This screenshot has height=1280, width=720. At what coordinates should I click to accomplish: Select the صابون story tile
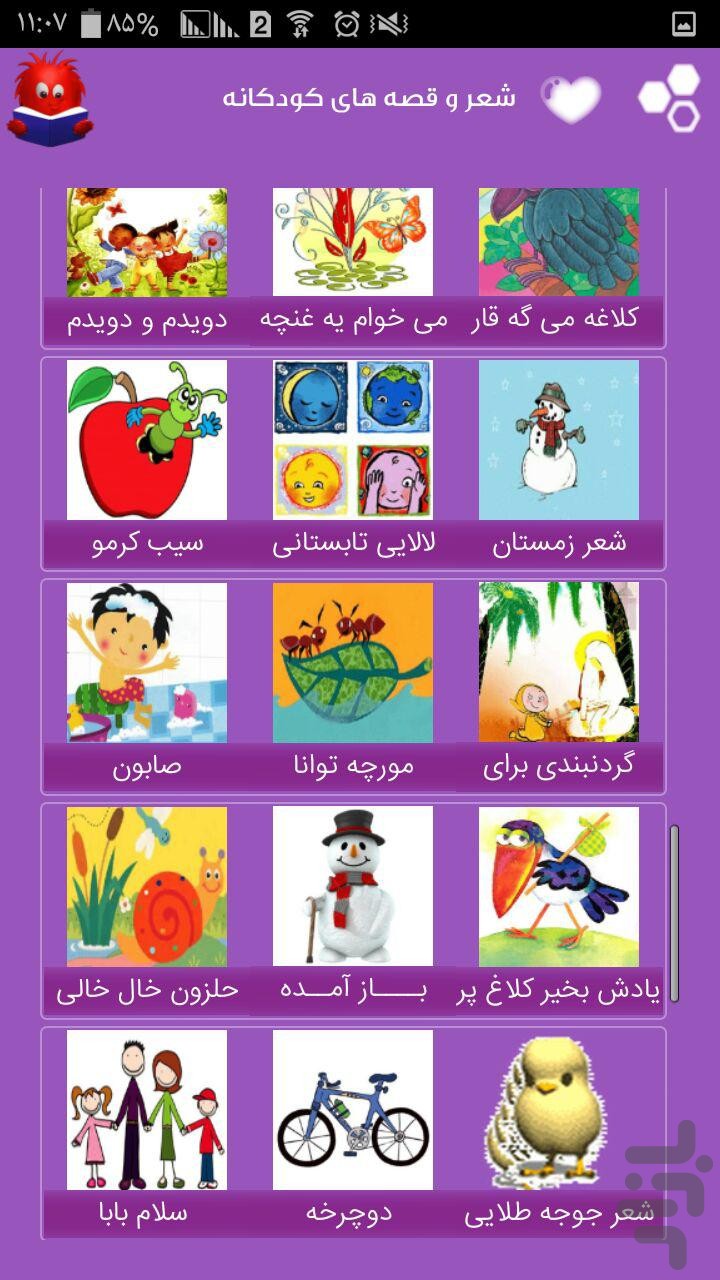pyautogui.click(x=147, y=687)
